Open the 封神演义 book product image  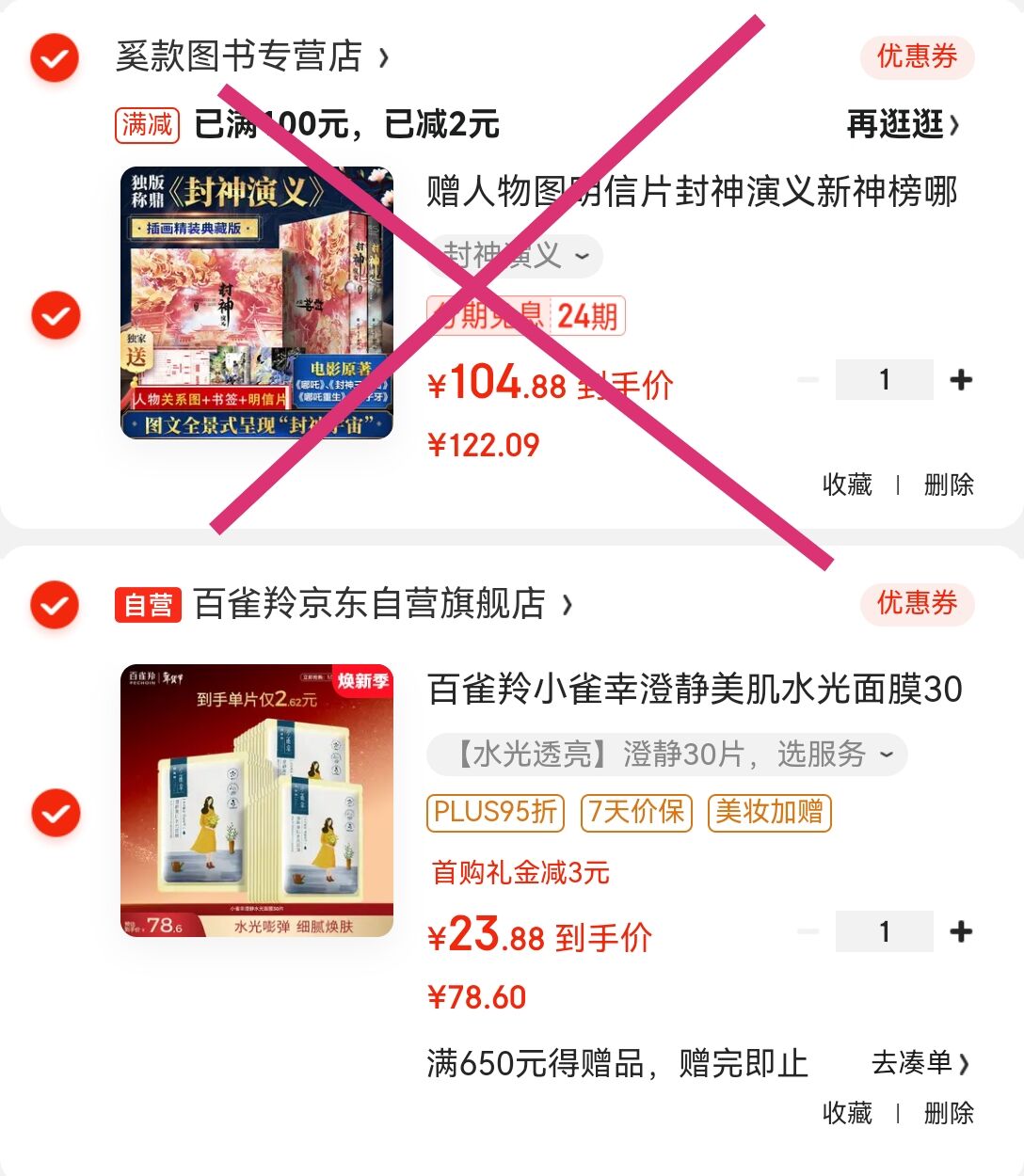pyautogui.click(x=257, y=303)
